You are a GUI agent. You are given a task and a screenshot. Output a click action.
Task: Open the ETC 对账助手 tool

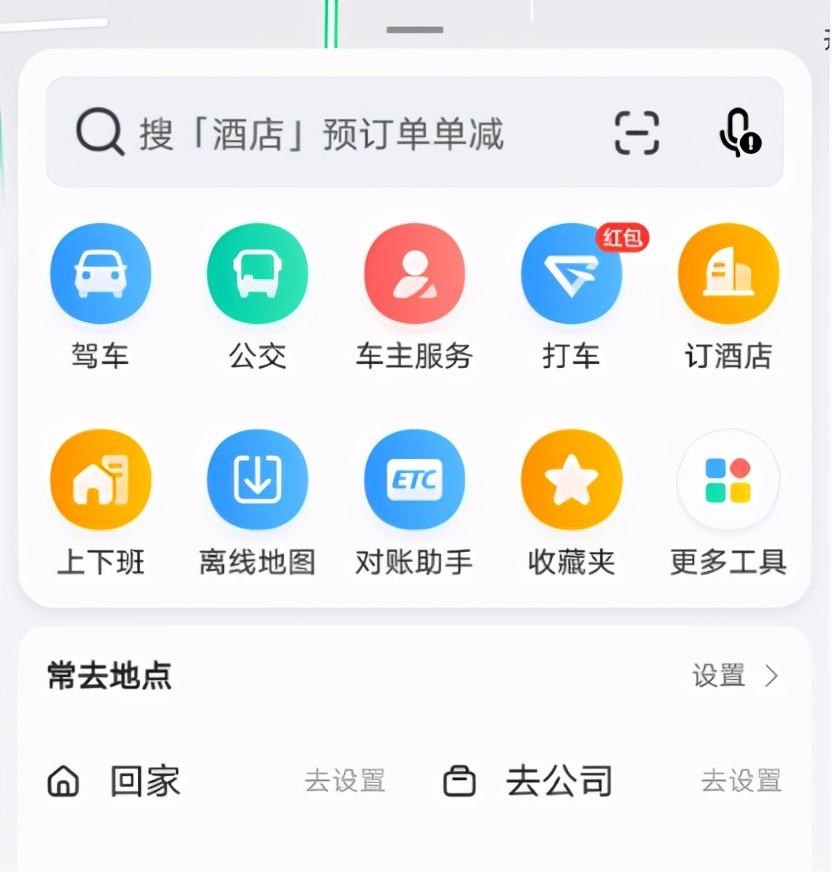[414, 479]
